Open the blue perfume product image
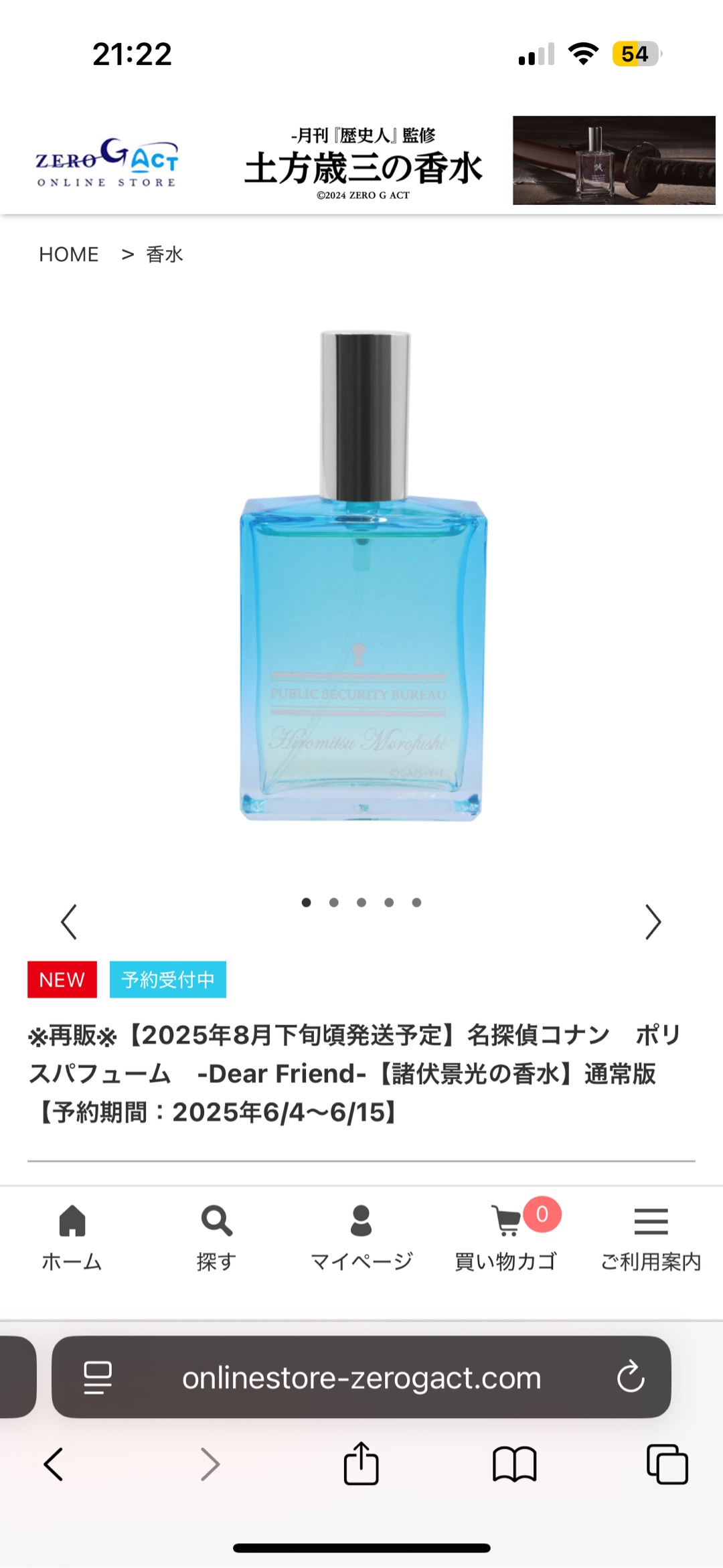The width and height of the screenshot is (723, 1568). coord(361,576)
